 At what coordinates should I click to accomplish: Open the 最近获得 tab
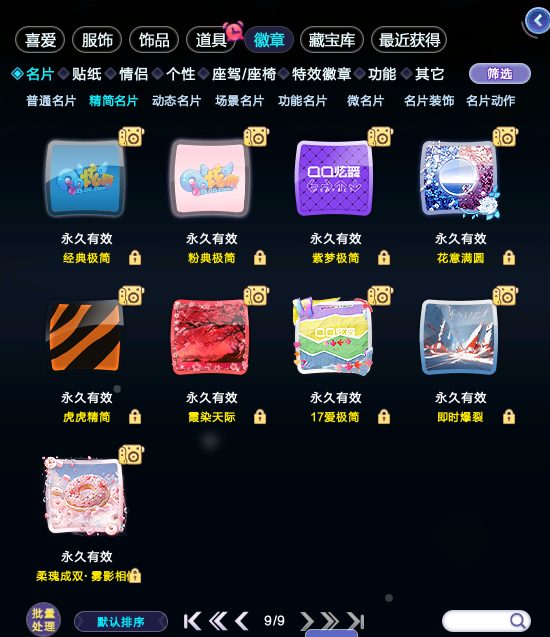click(x=409, y=40)
